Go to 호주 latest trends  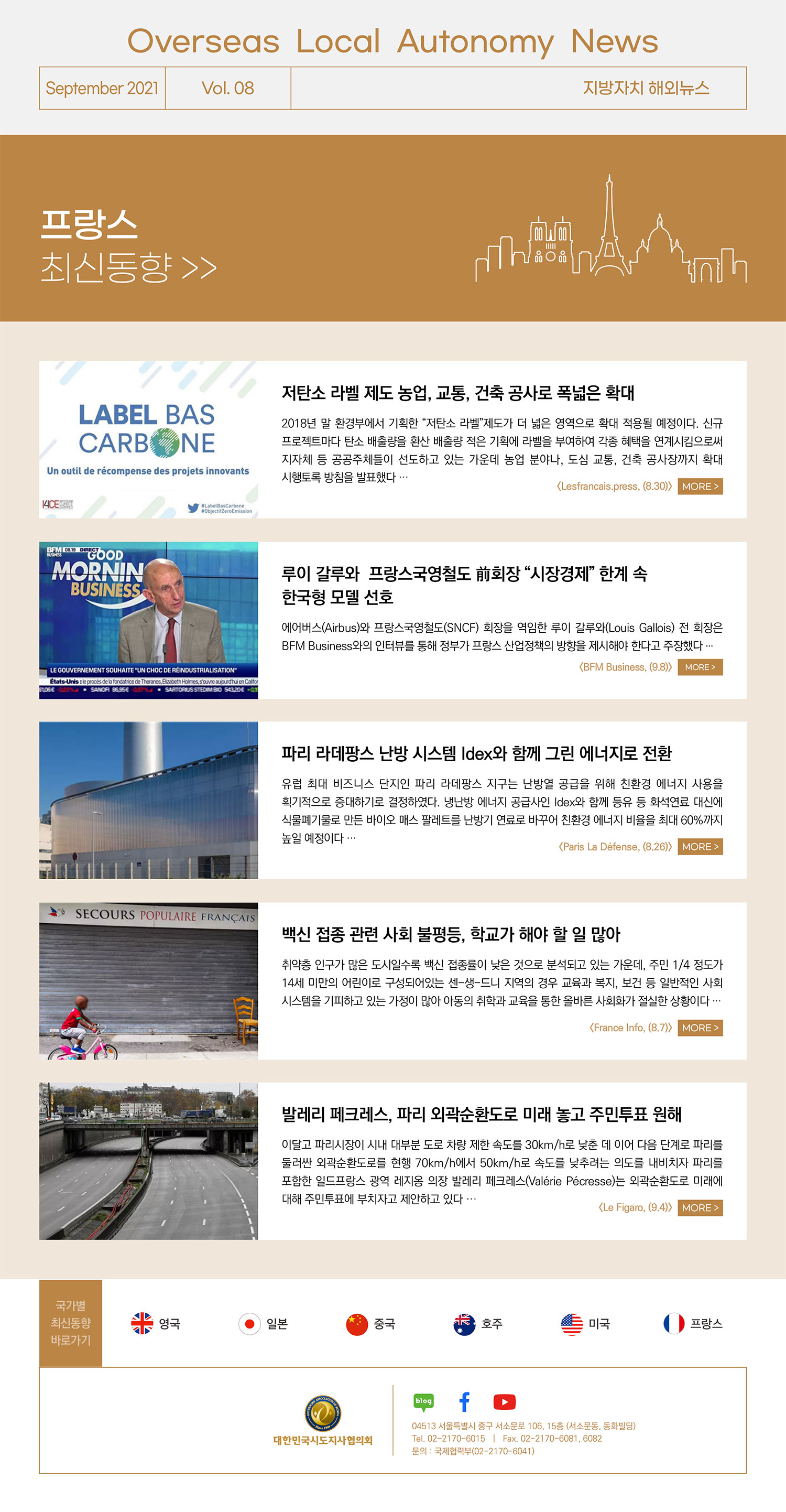coord(477,1324)
